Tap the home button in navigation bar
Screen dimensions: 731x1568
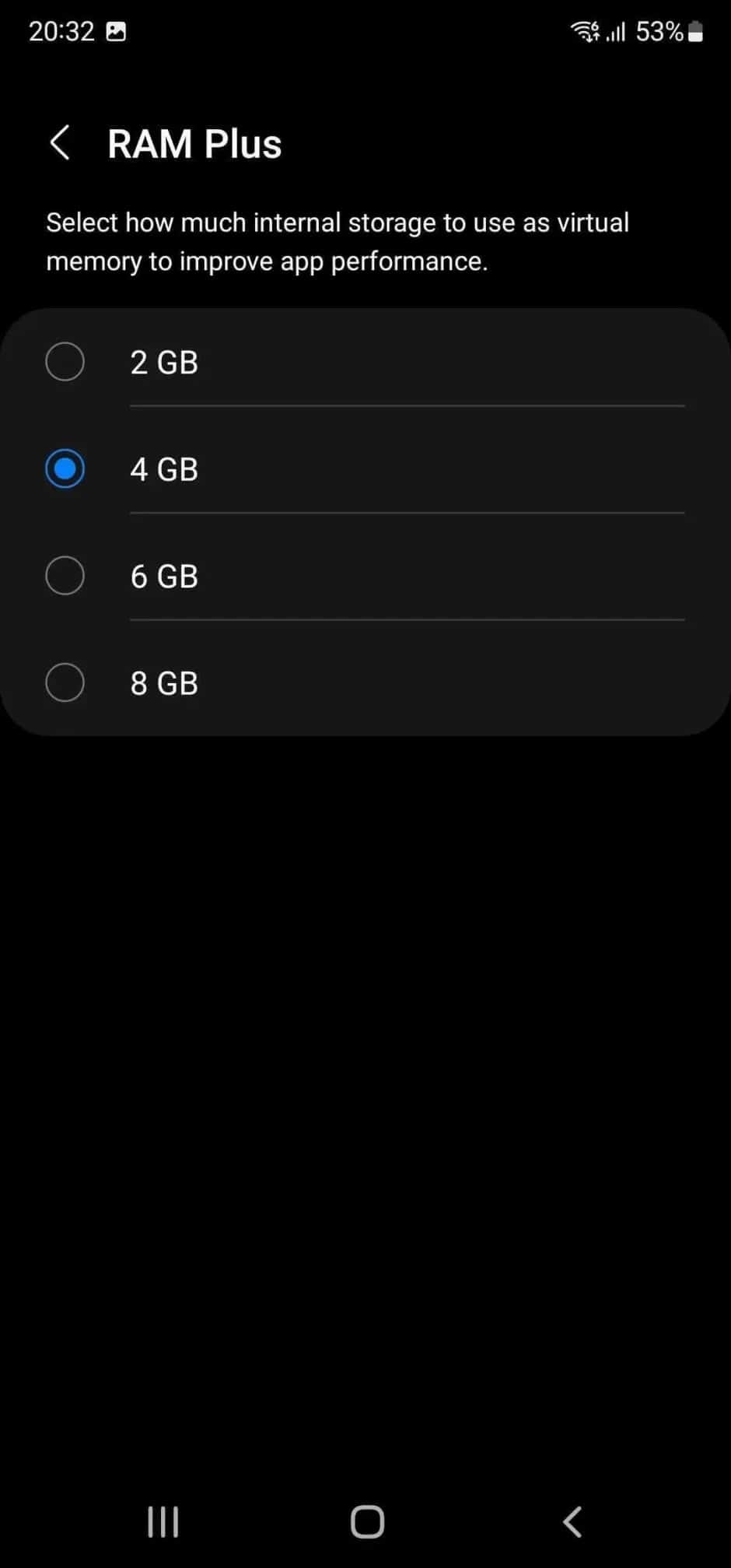click(367, 1521)
